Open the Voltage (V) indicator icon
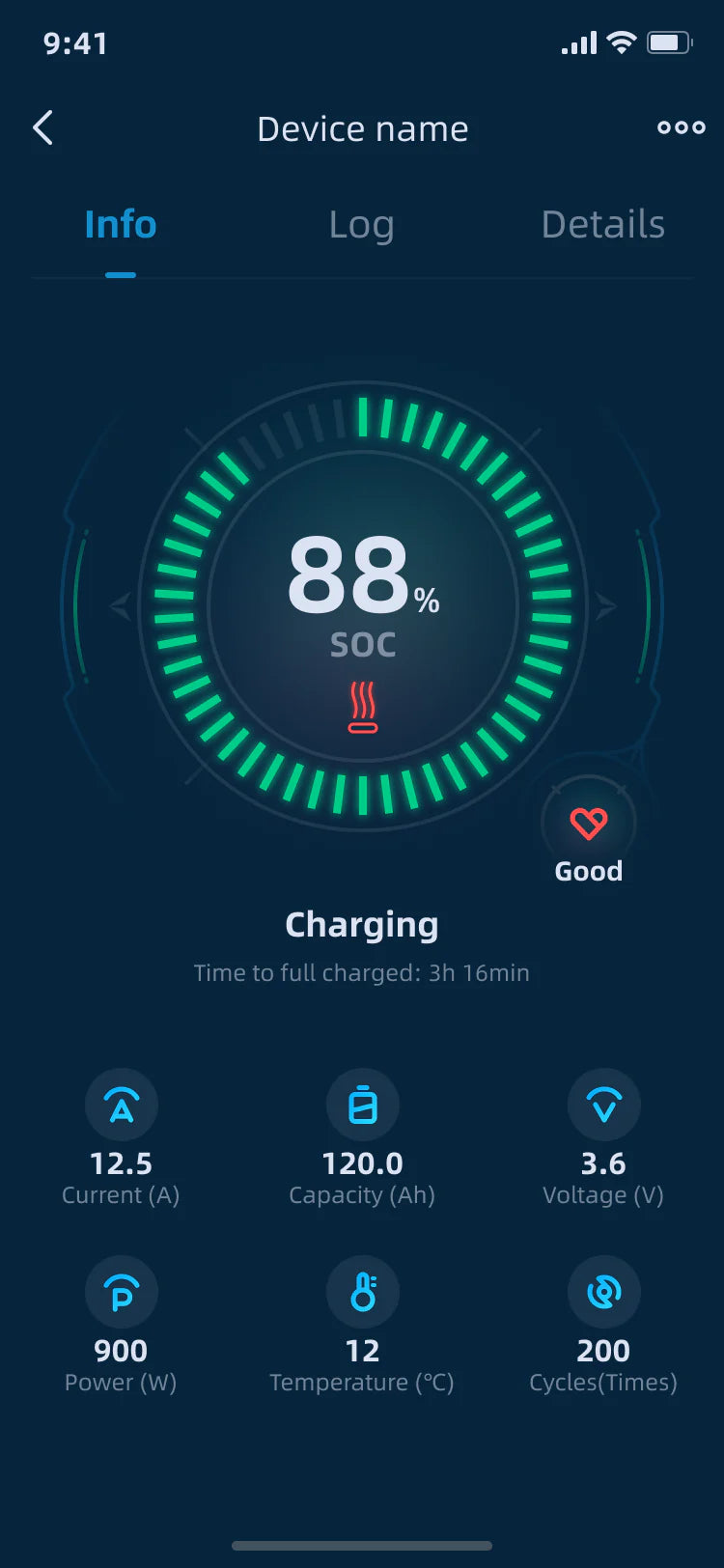This screenshot has width=724, height=1568. (603, 1105)
